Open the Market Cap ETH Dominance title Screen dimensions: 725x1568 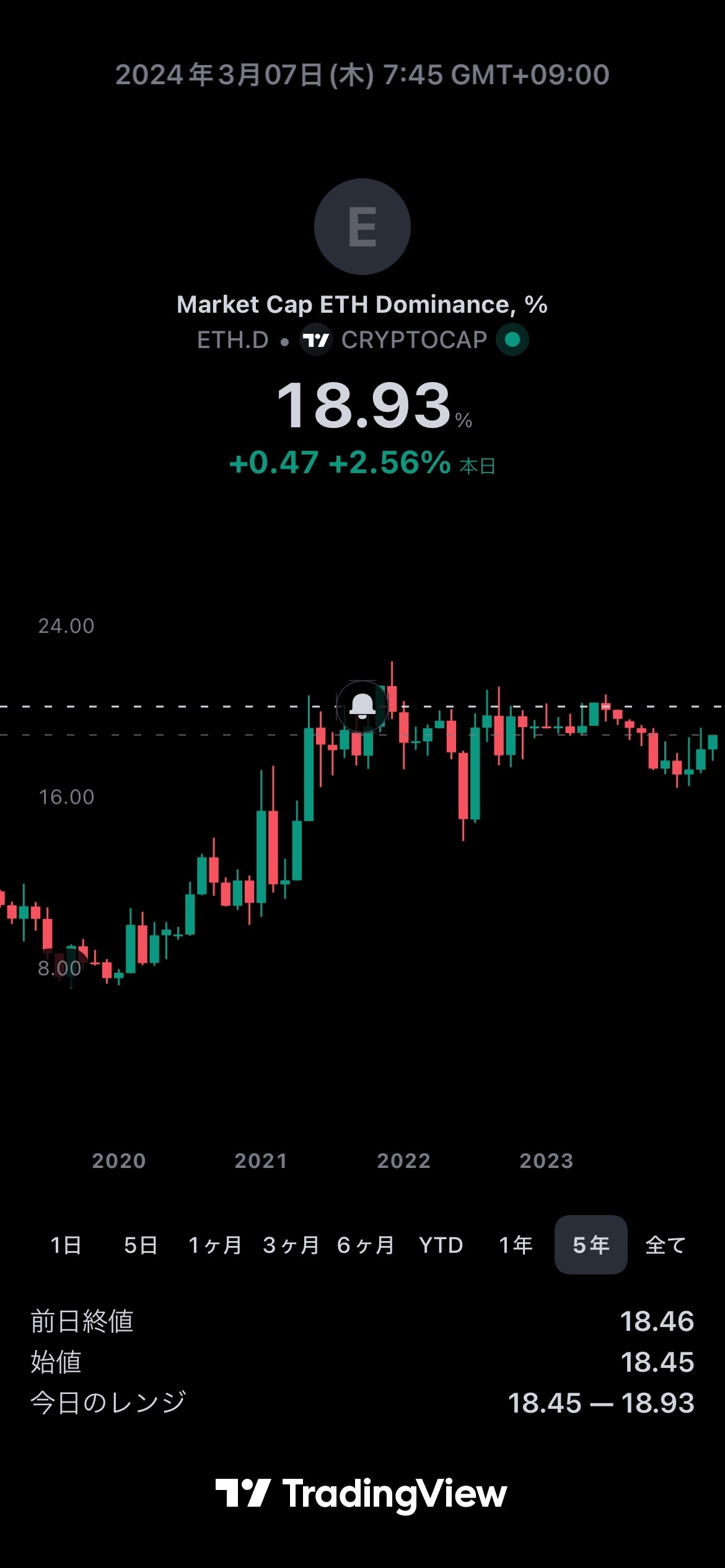click(362, 304)
